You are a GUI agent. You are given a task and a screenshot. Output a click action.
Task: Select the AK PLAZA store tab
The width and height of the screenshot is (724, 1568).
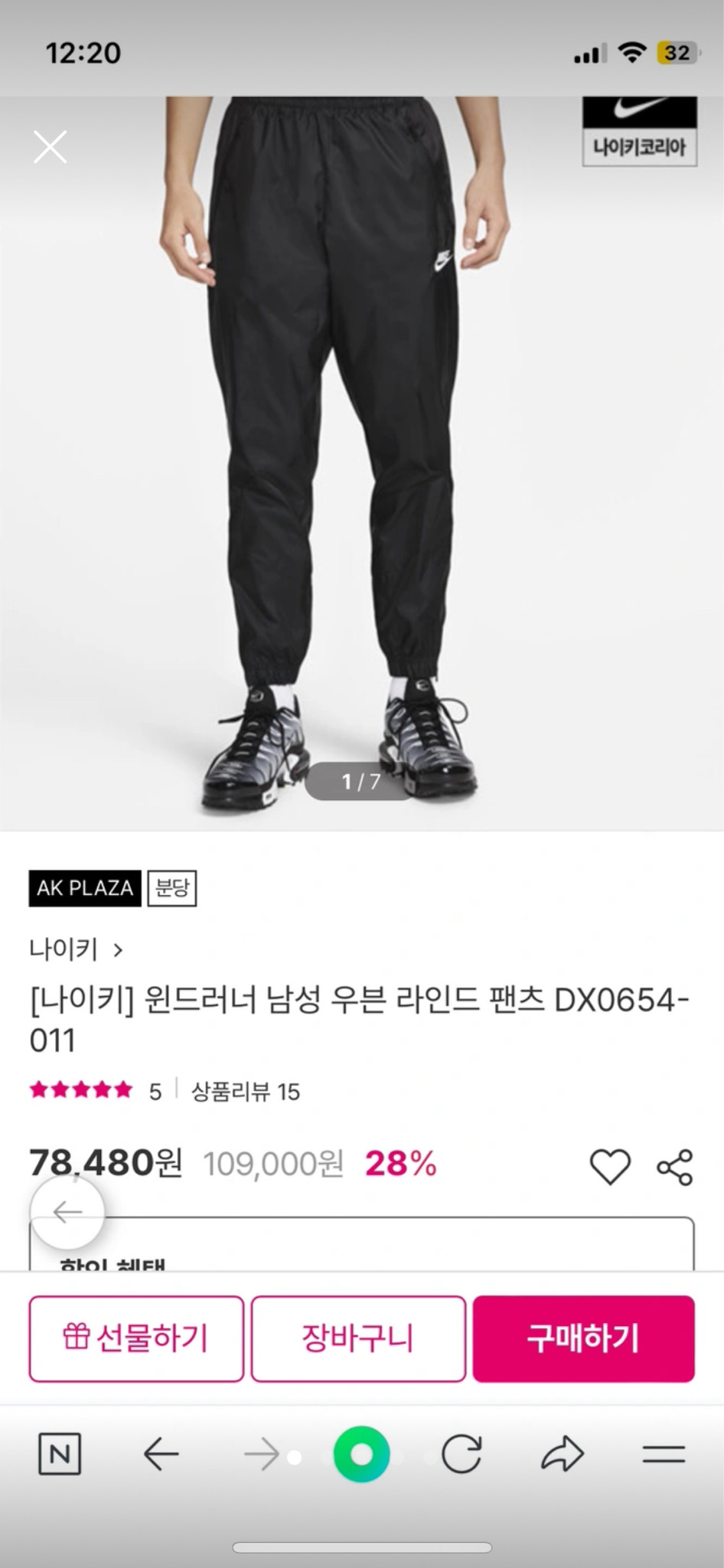84,888
